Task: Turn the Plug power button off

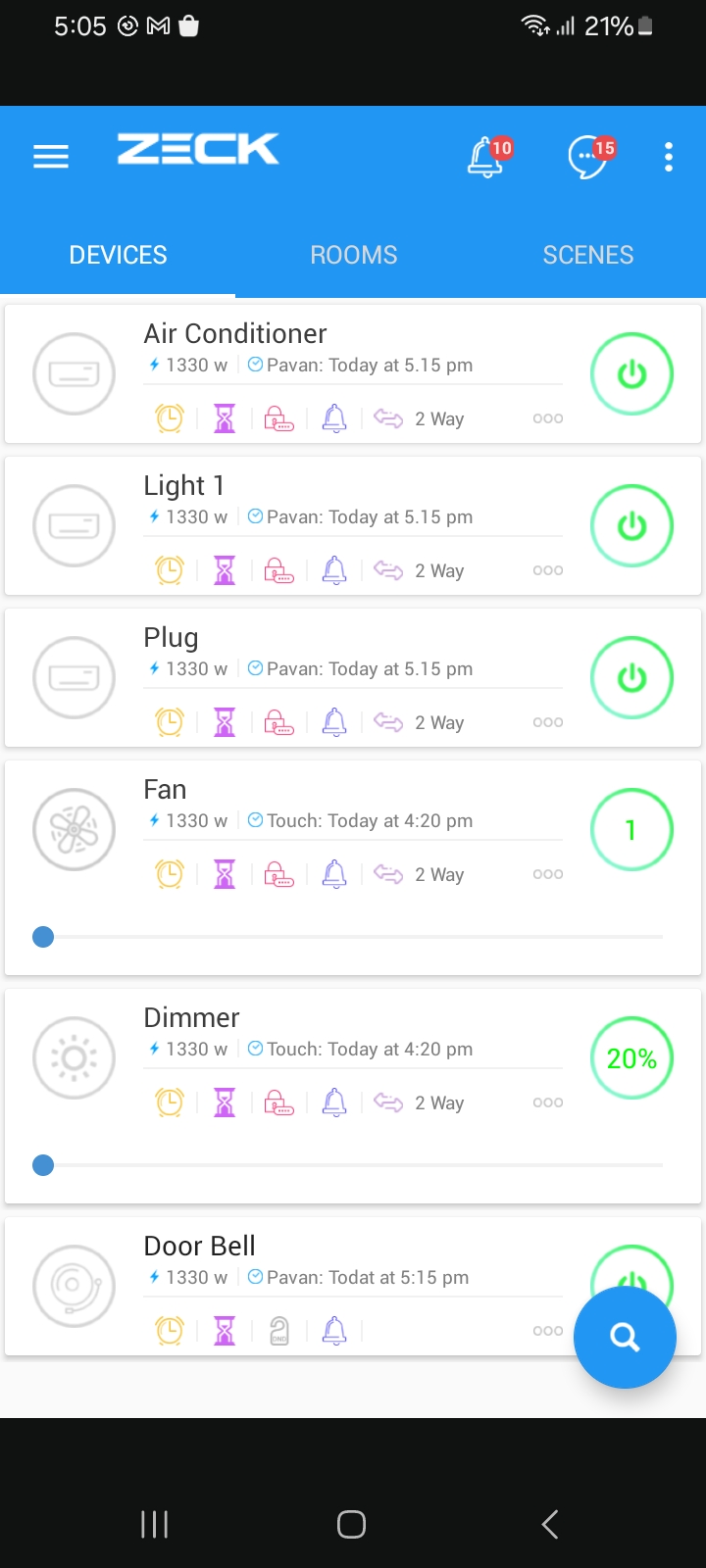Action: point(631,678)
